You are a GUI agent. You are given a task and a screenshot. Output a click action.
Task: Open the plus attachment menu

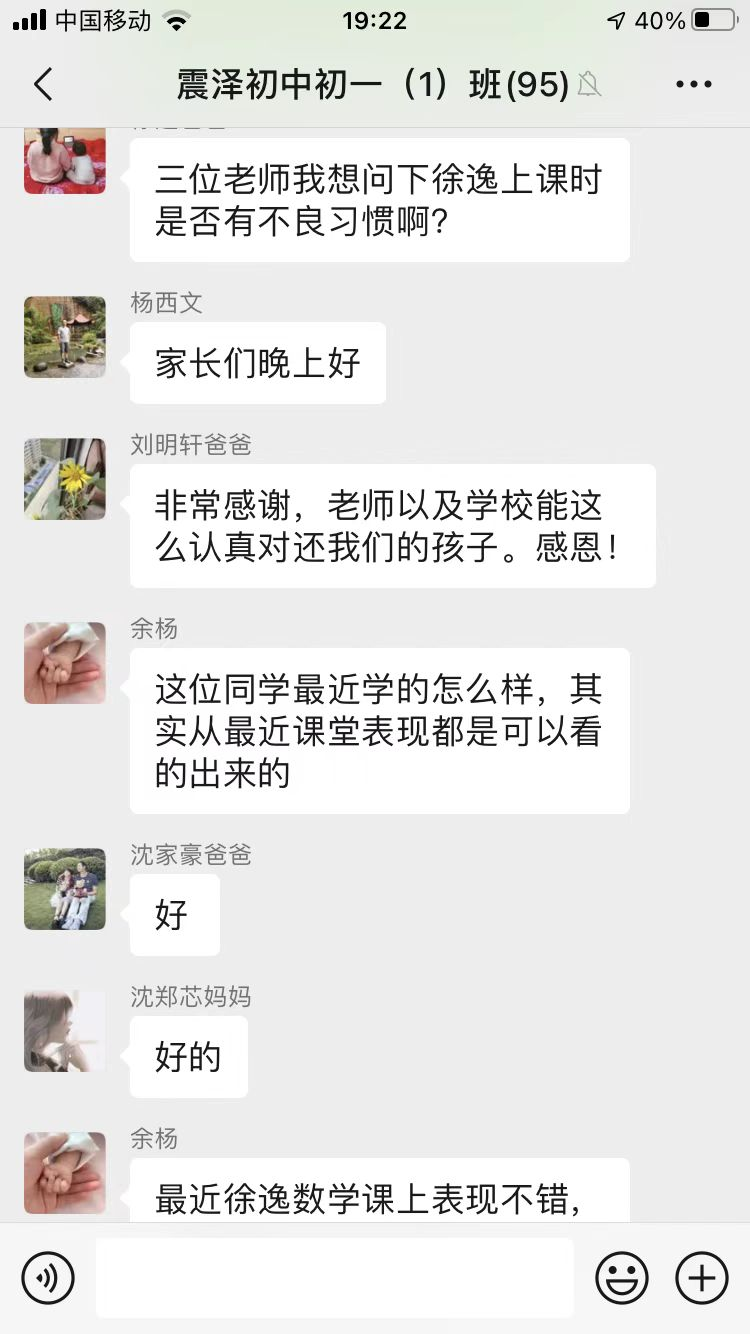tap(702, 1277)
